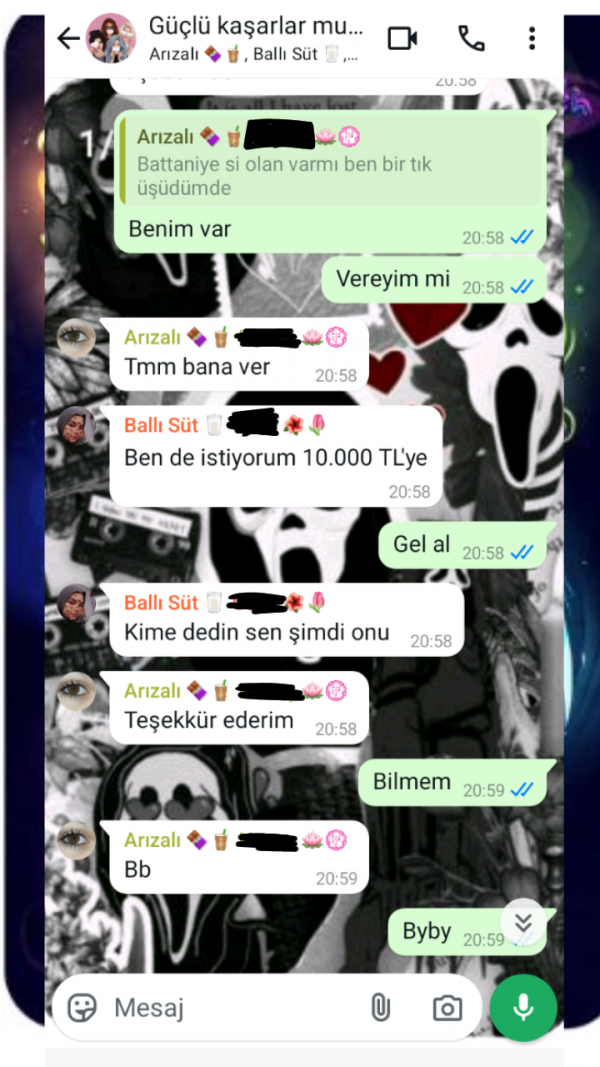Open Arızalı's avatar beside Tmm bana ver
600x1067 pixels.
click(76, 340)
